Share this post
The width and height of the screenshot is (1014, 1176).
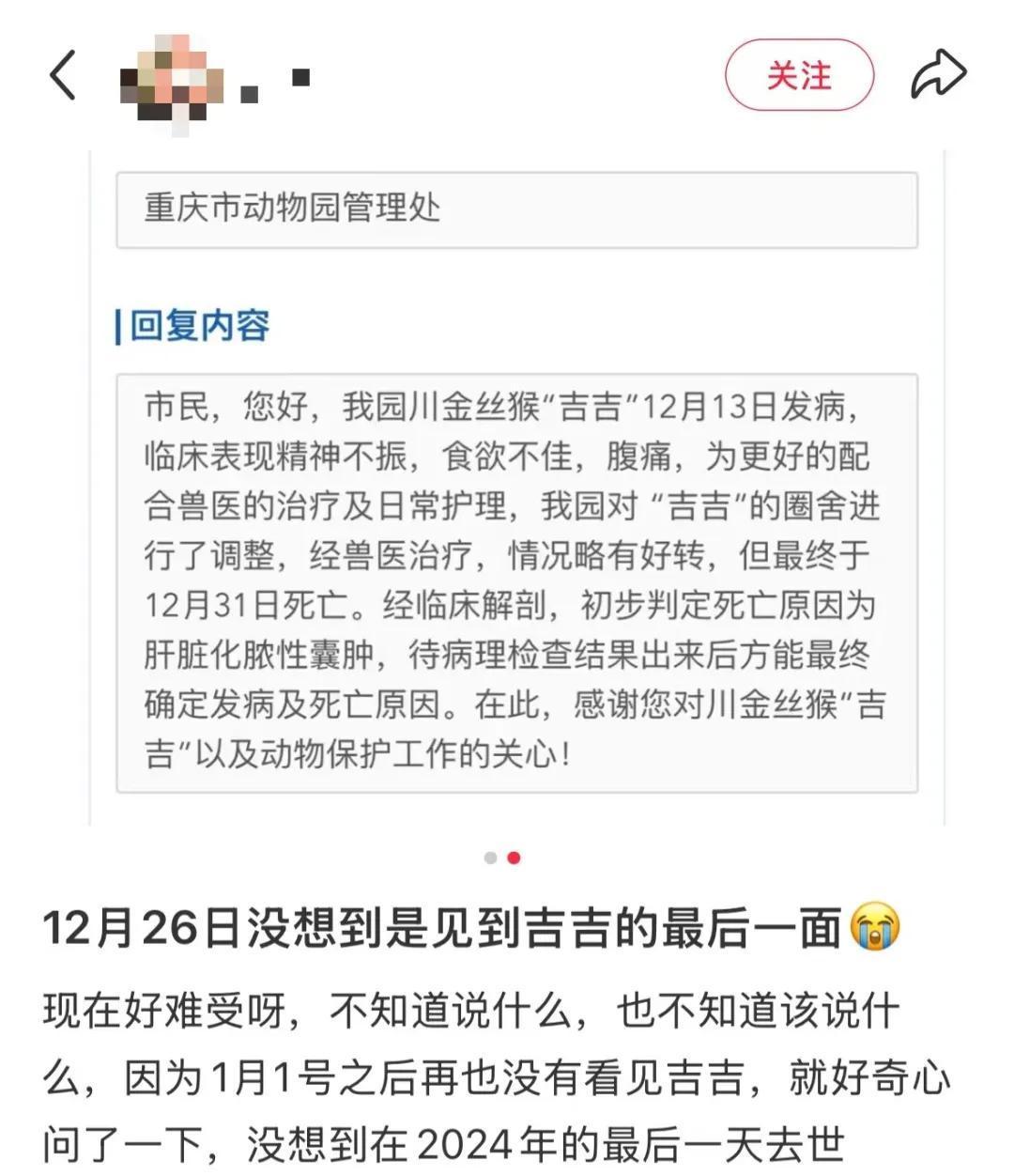tap(938, 75)
